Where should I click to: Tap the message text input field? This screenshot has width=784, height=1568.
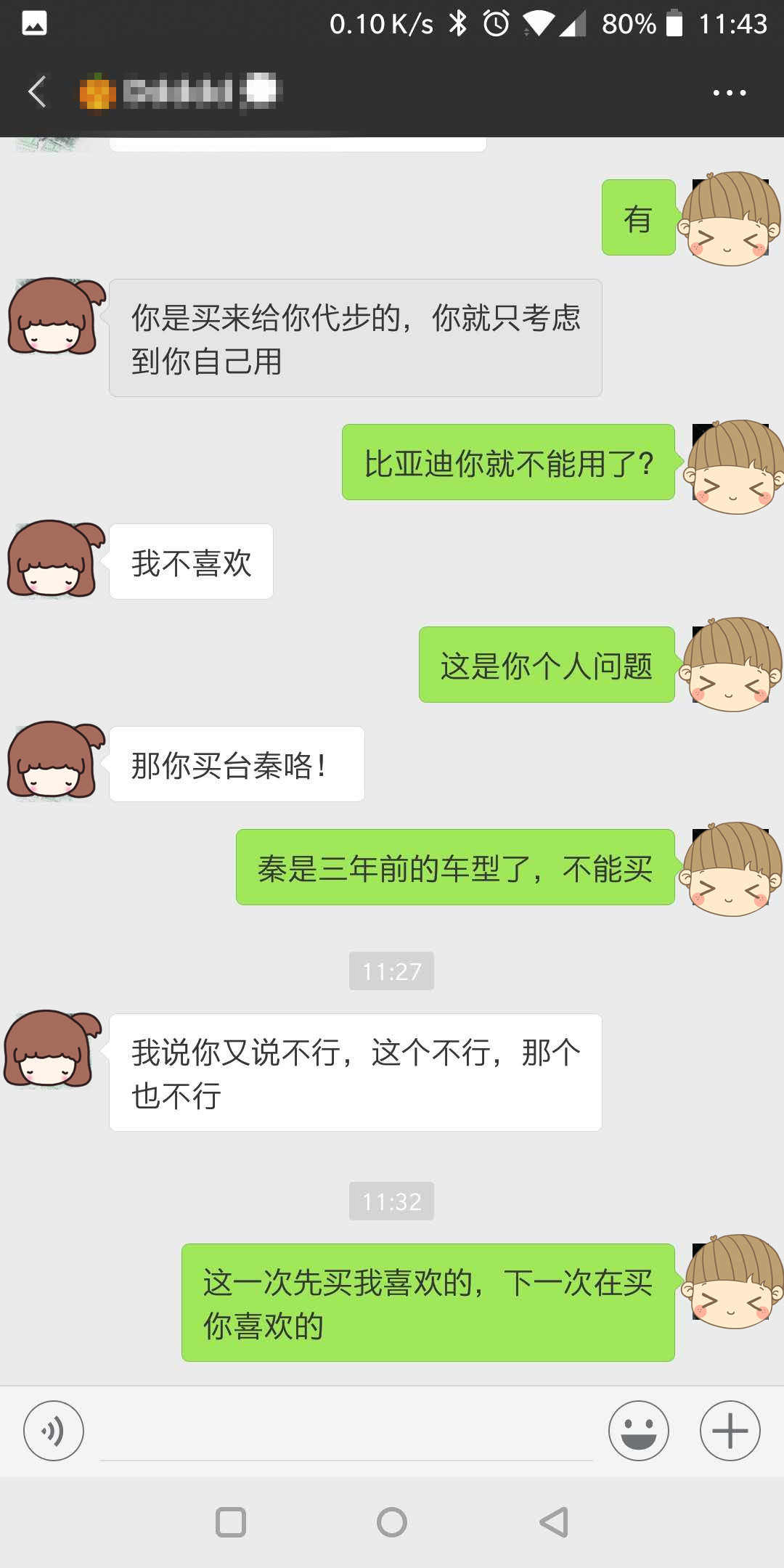(x=346, y=1432)
